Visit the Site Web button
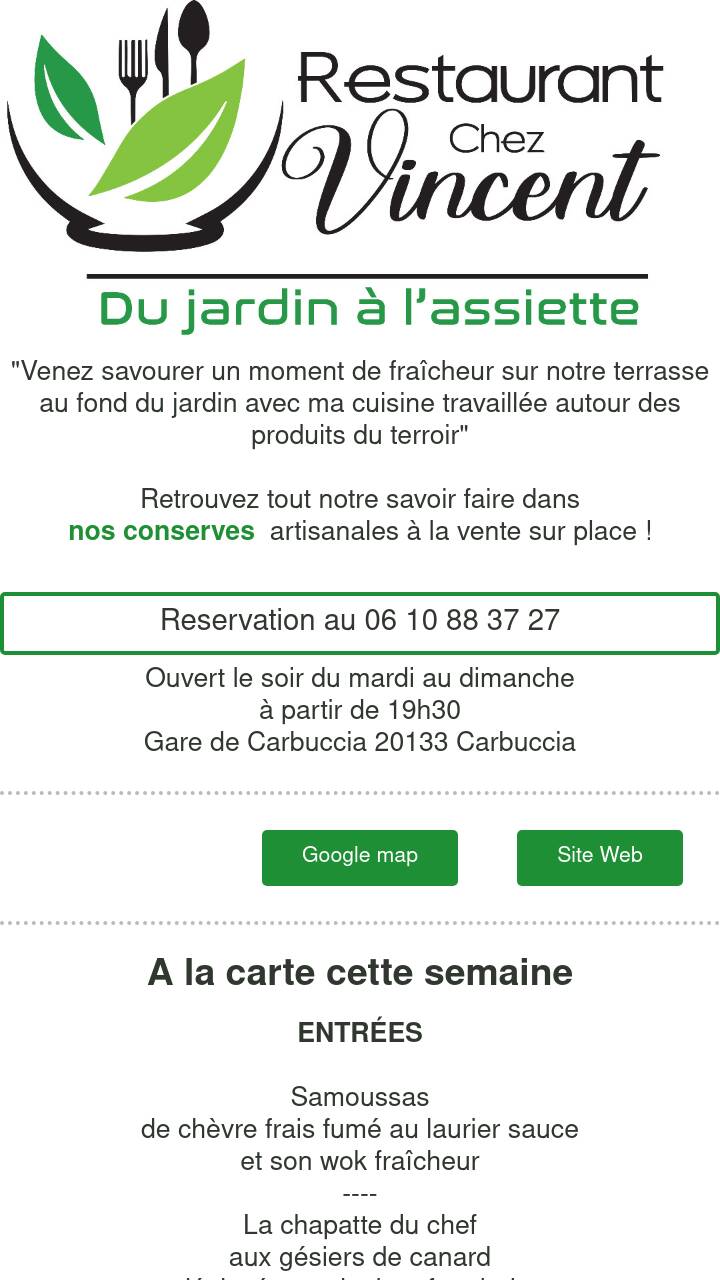Screen dimensions: 720x1280 (x=600, y=857)
